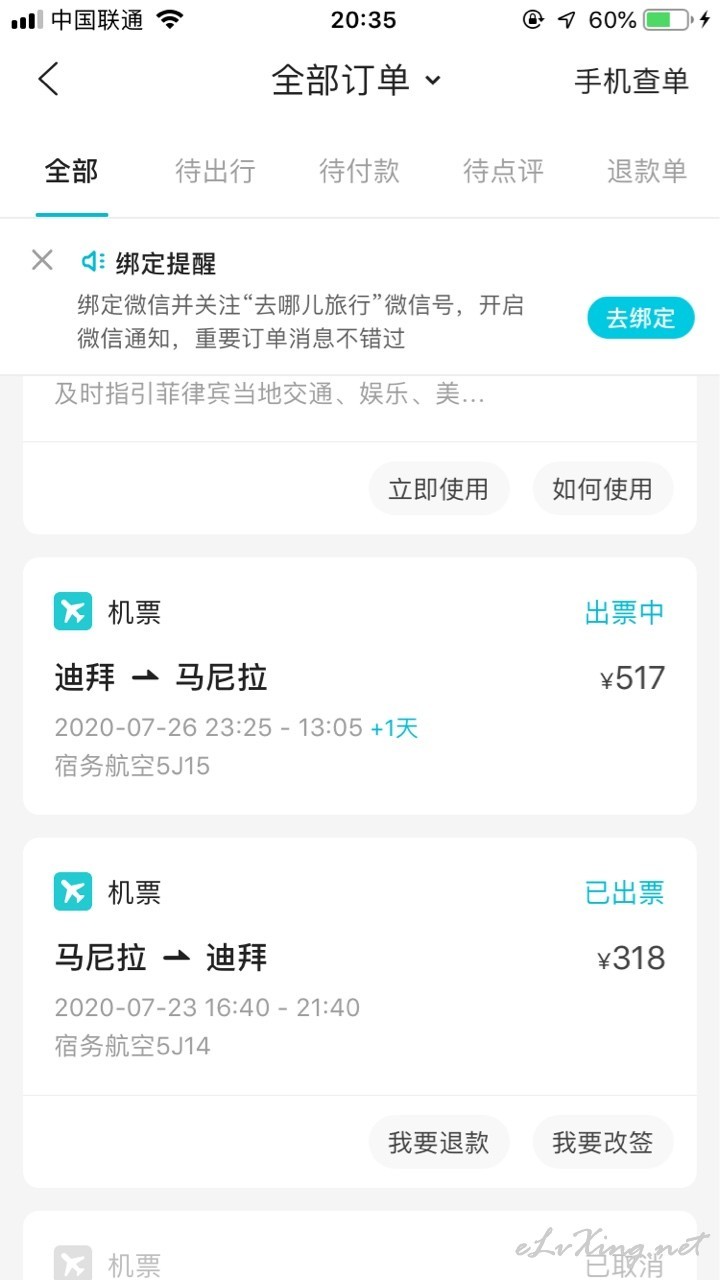Open the 马尼拉 to 迪拜 flight order
The height and width of the screenshot is (1280, 720).
coord(360,966)
